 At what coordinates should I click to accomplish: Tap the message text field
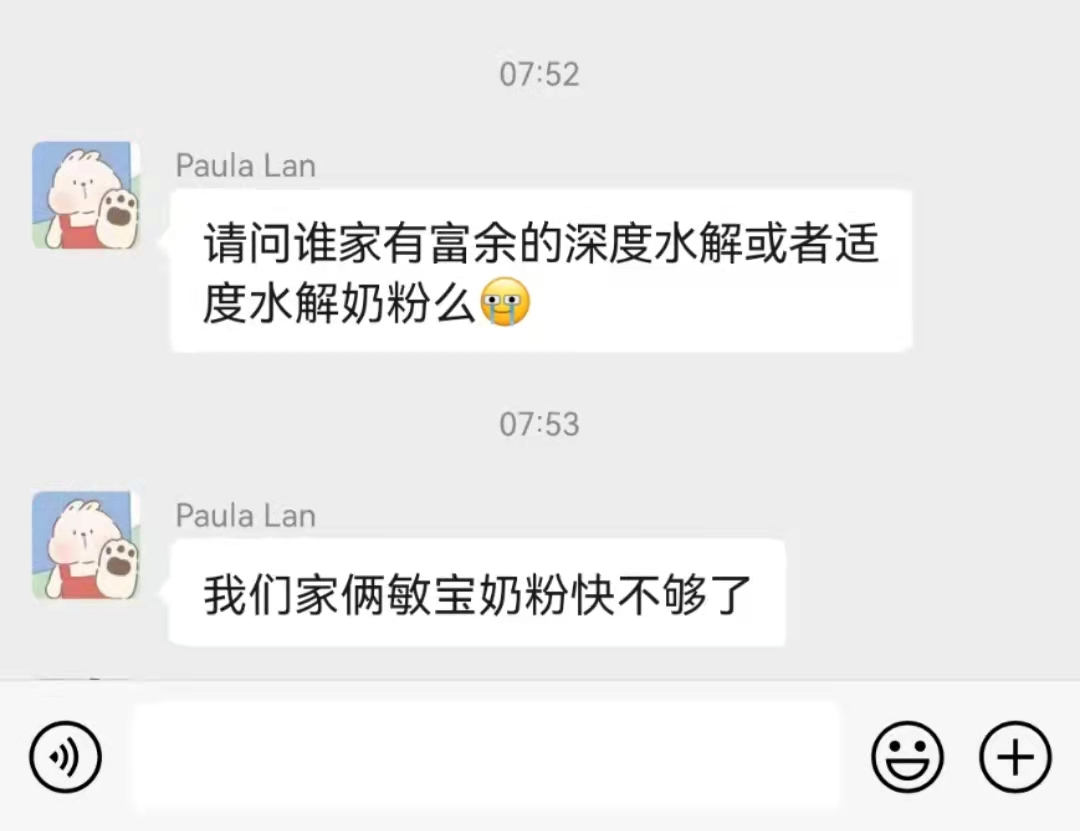click(x=486, y=756)
